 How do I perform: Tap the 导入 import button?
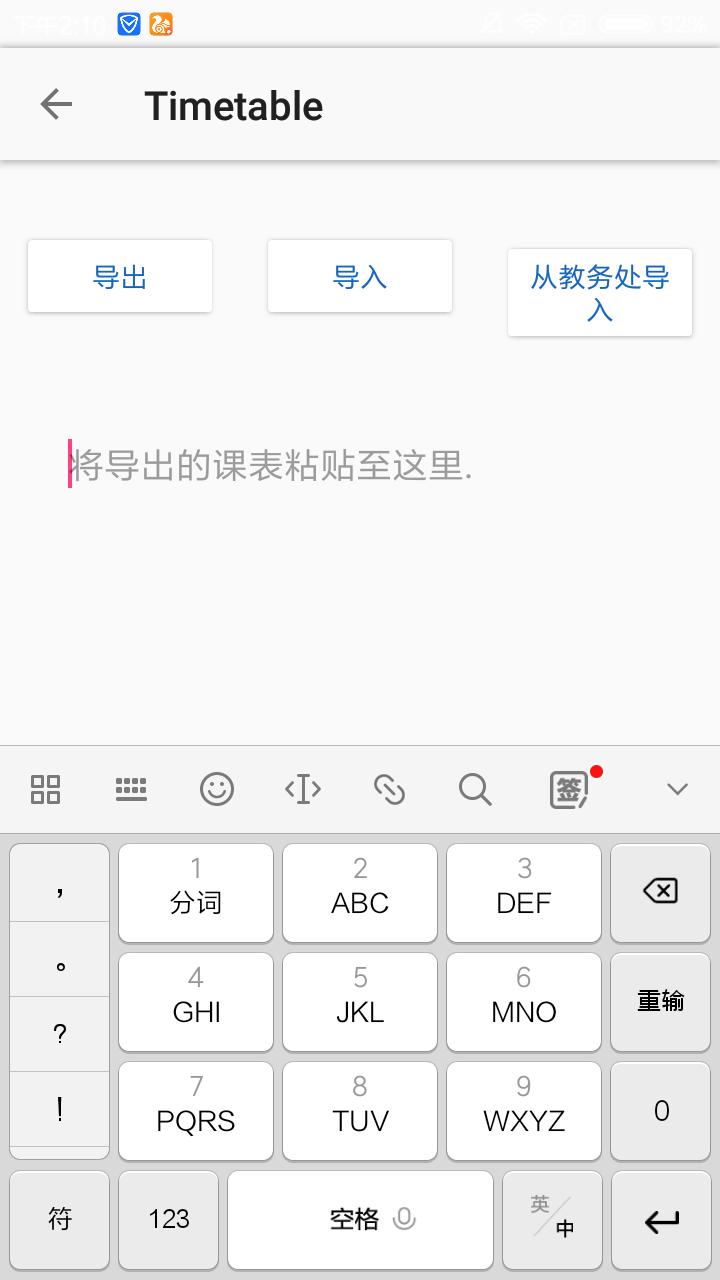(x=360, y=277)
